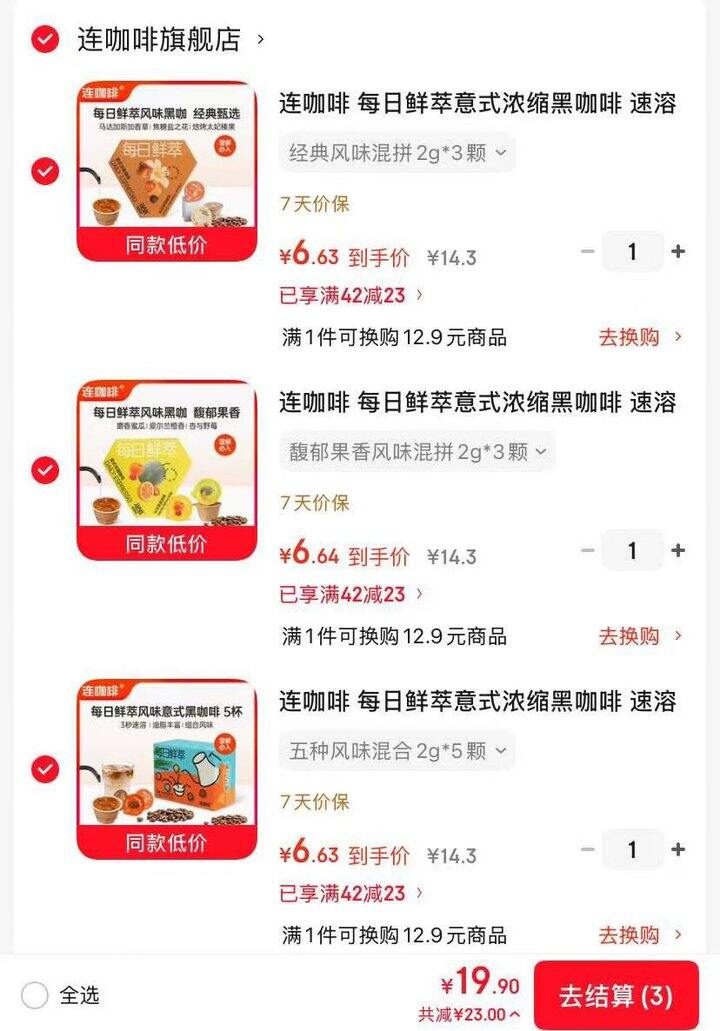Open 经典甄选 product image

[x=167, y=171]
